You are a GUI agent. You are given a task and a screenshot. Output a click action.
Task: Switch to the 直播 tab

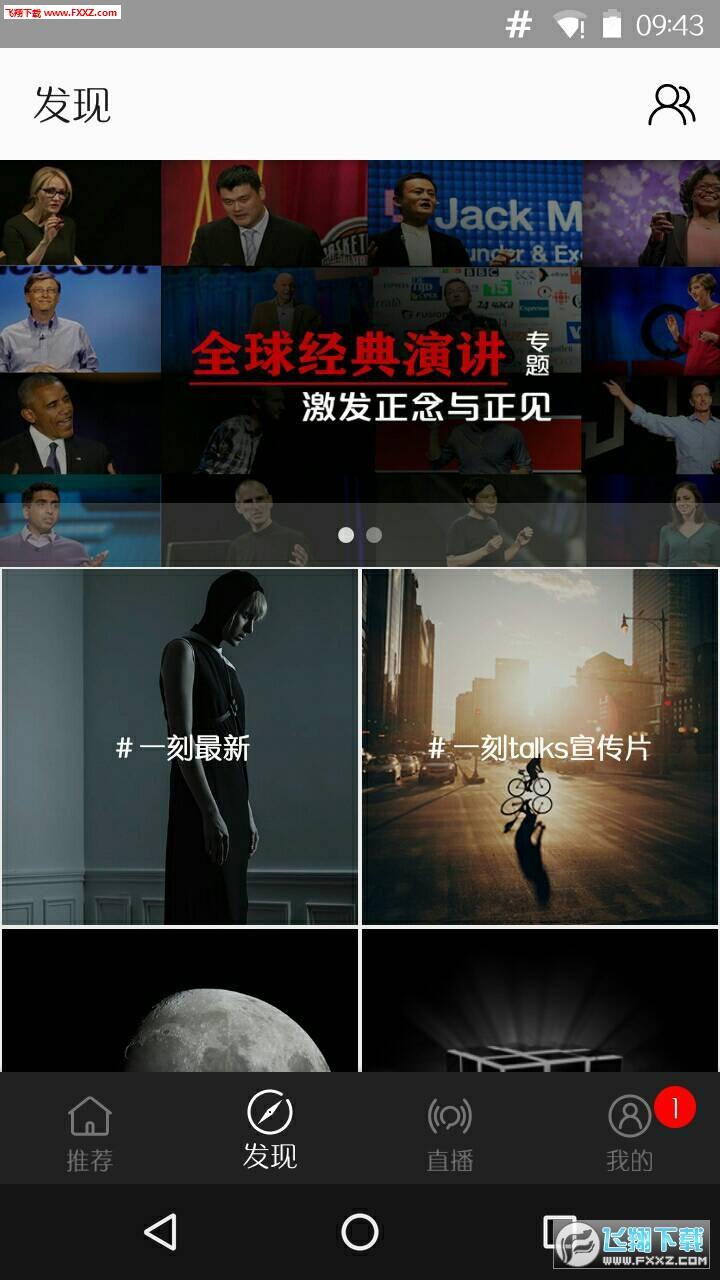tap(450, 1133)
